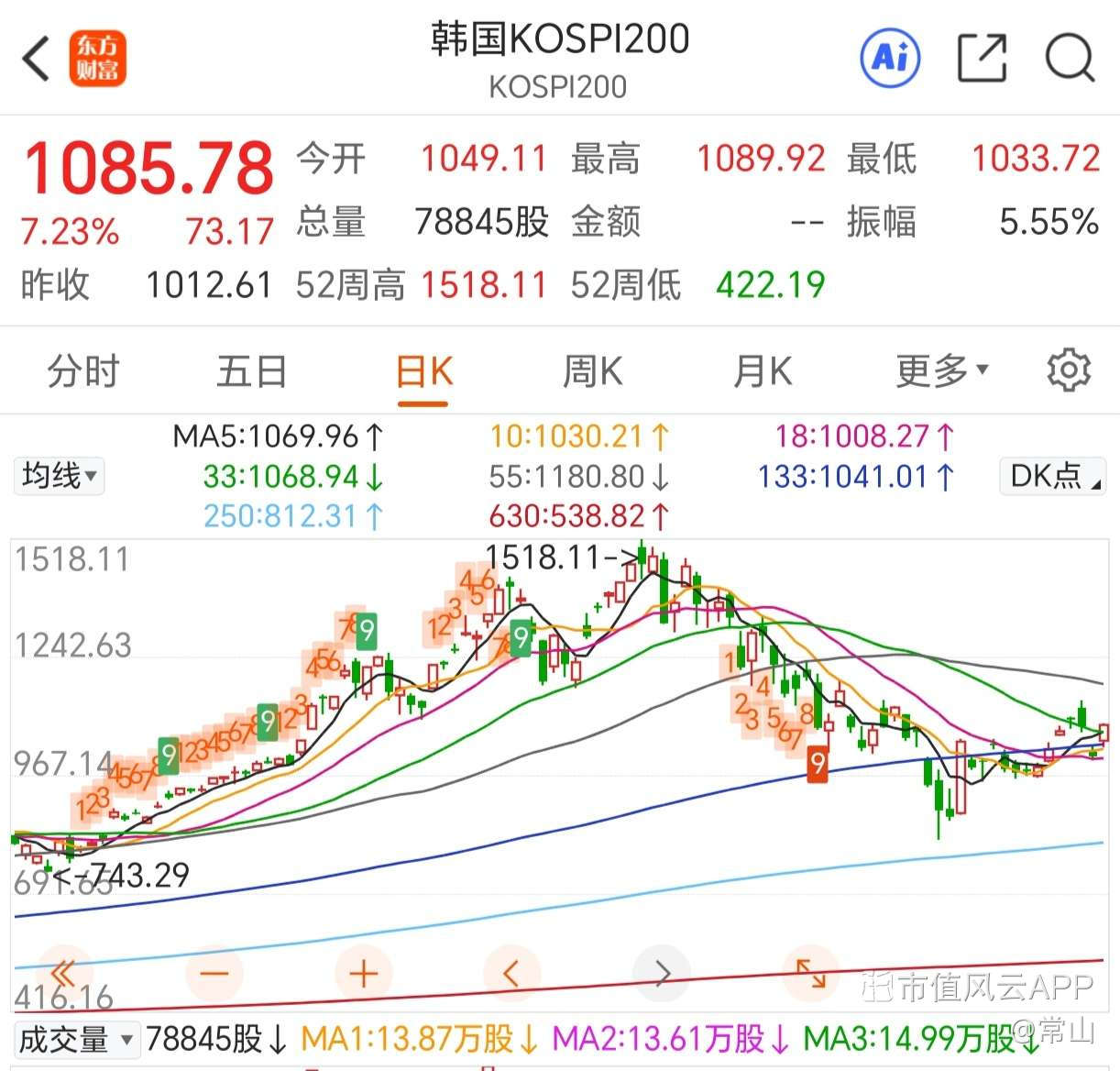Open the 成交量 indicator dropdown

(x=77, y=1040)
